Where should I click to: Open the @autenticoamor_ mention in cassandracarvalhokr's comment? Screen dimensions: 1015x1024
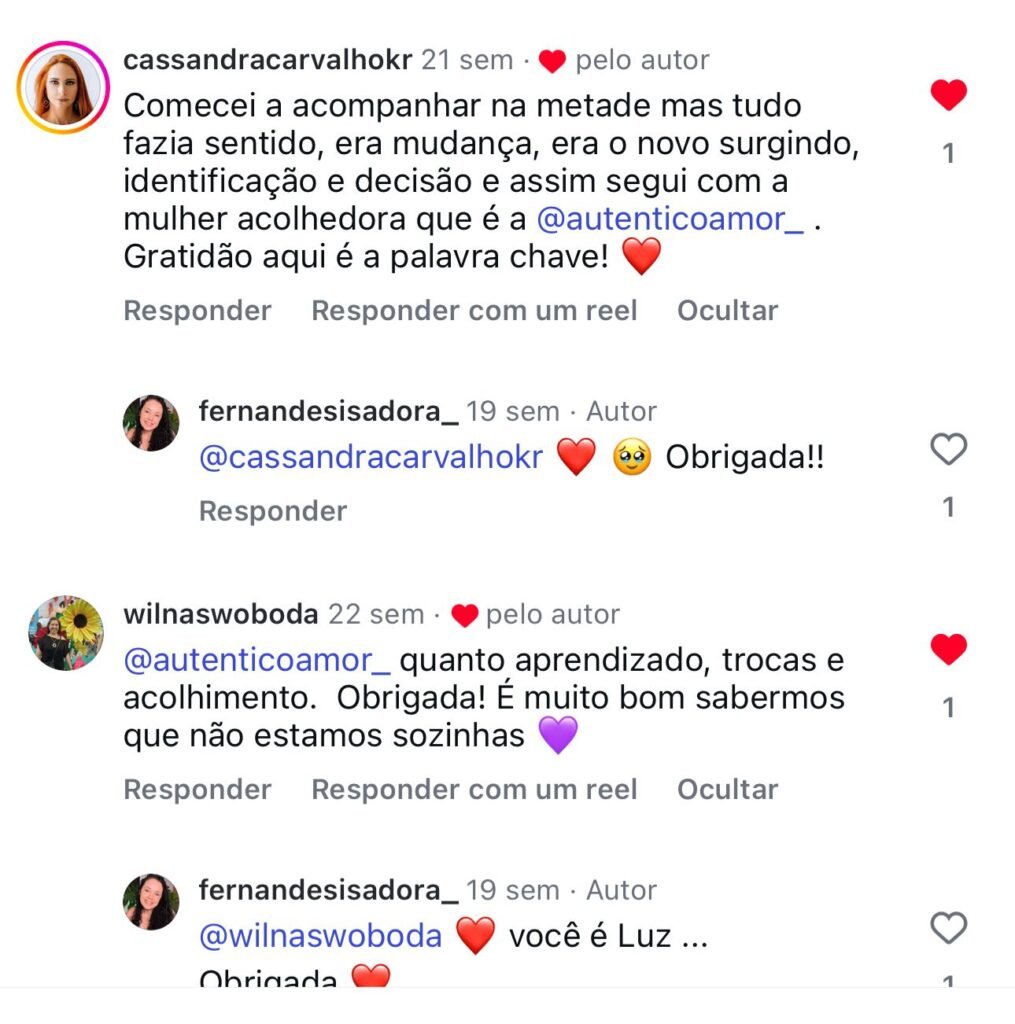point(669,219)
